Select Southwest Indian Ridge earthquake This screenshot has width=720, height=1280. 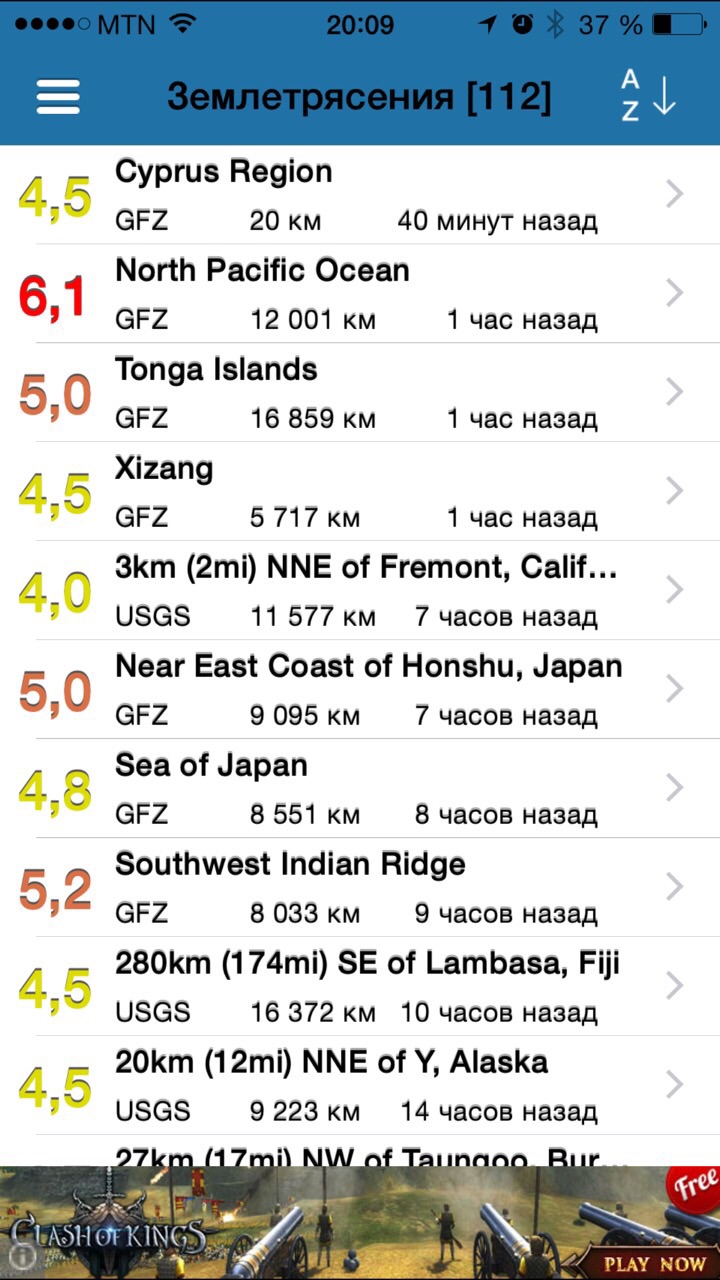[x=360, y=888]
